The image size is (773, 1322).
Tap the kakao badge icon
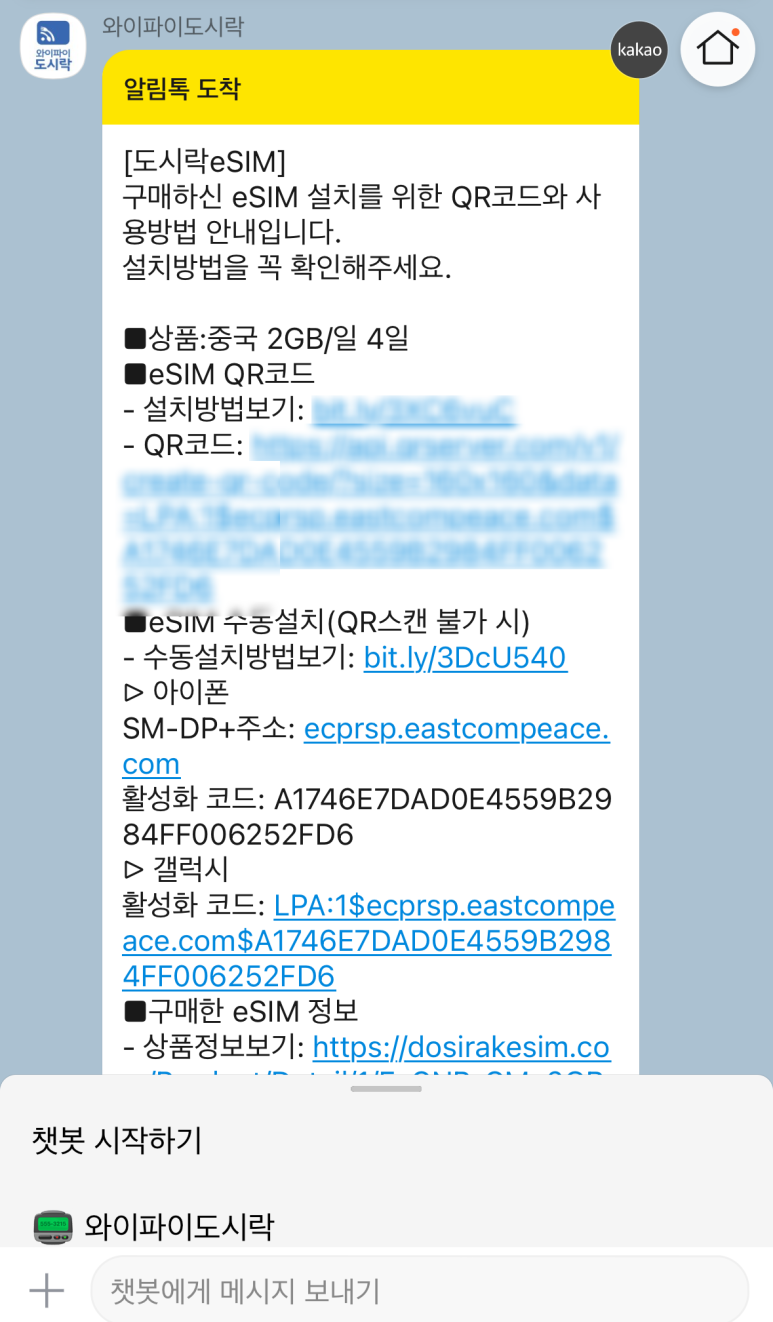coord(639,50)
